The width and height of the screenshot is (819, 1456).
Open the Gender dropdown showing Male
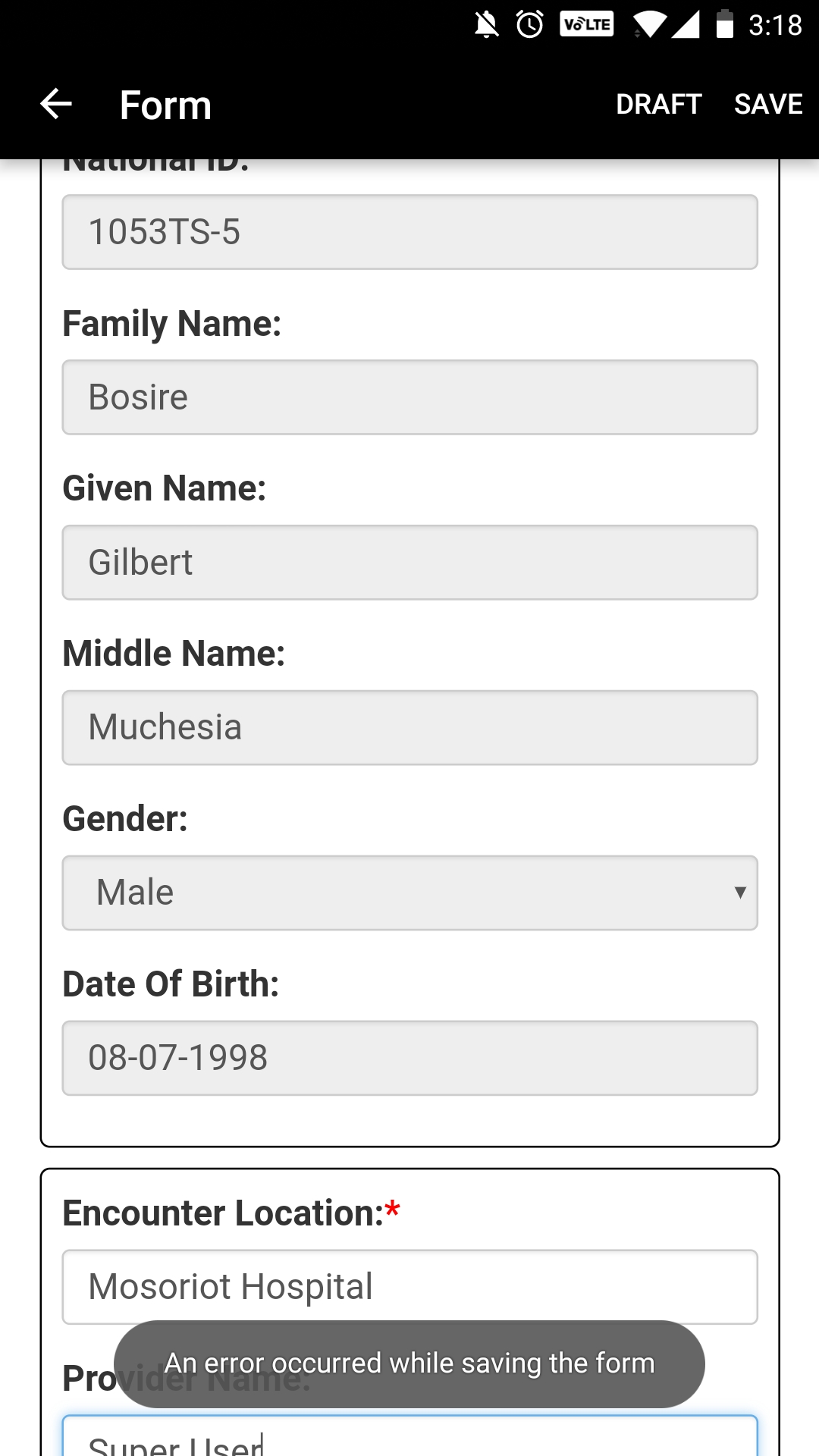409,893
